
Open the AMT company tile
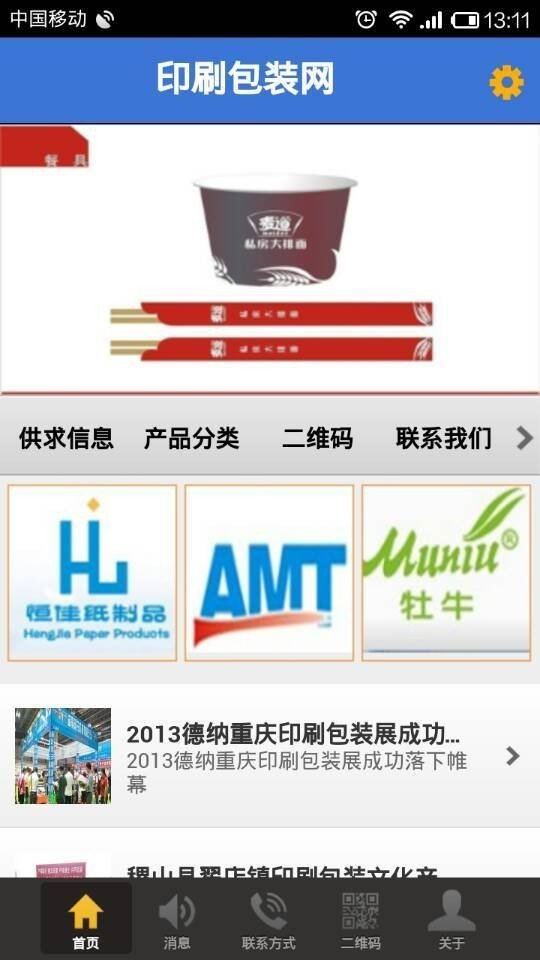[269, 573]
